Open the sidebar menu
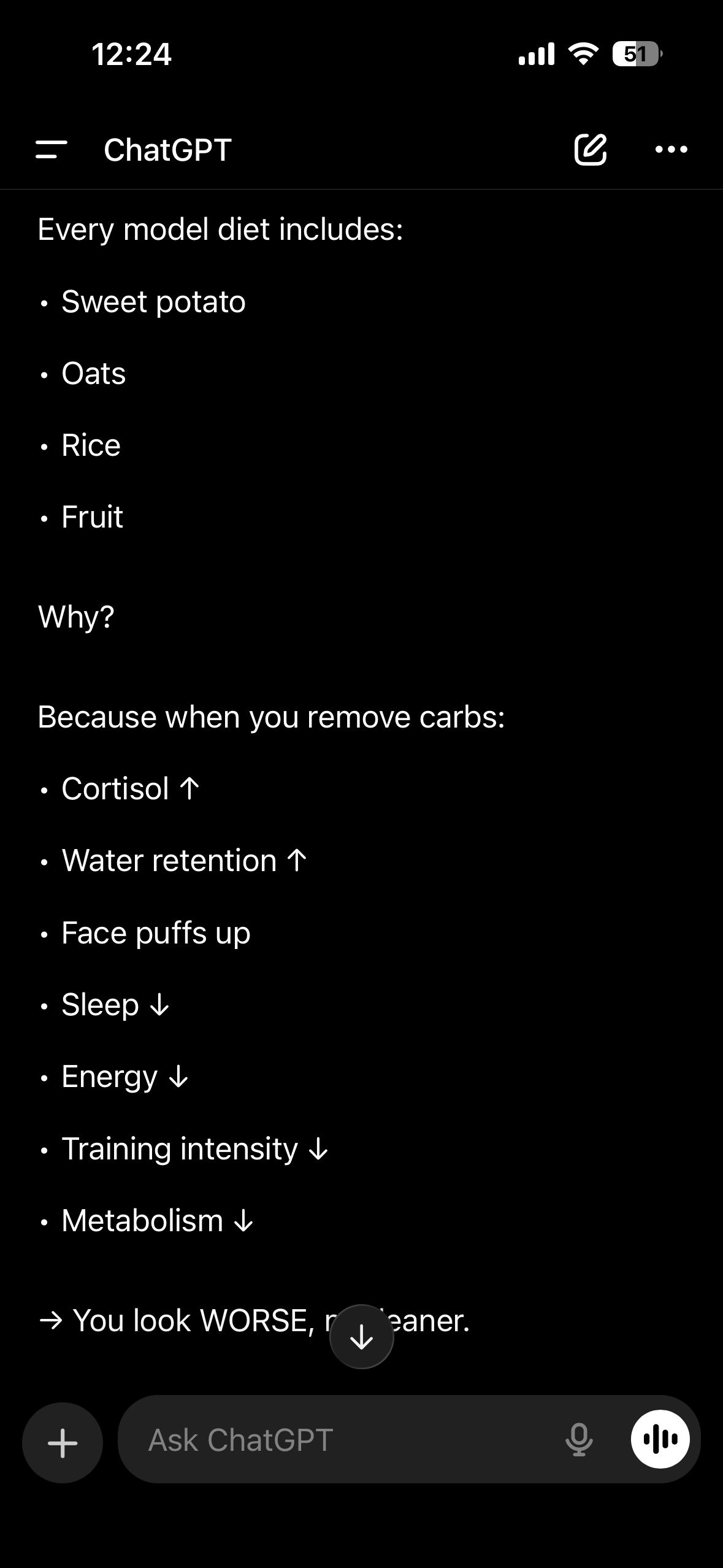The height and width of the screenshot is (1568, 723). tap(52, 150)
